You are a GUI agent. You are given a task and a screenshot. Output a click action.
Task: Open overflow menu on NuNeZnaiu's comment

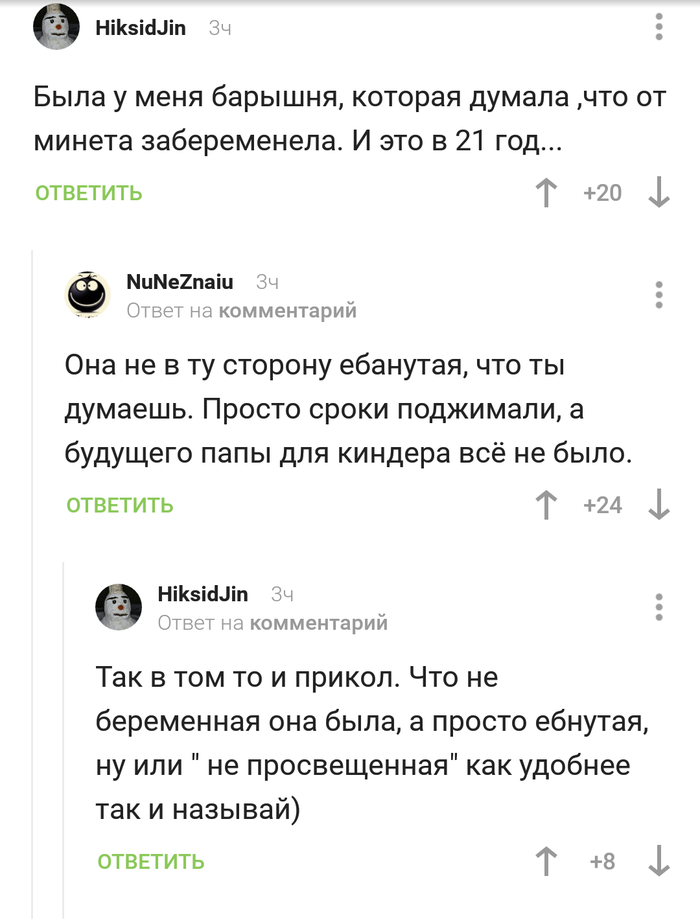tap(659, 295)
